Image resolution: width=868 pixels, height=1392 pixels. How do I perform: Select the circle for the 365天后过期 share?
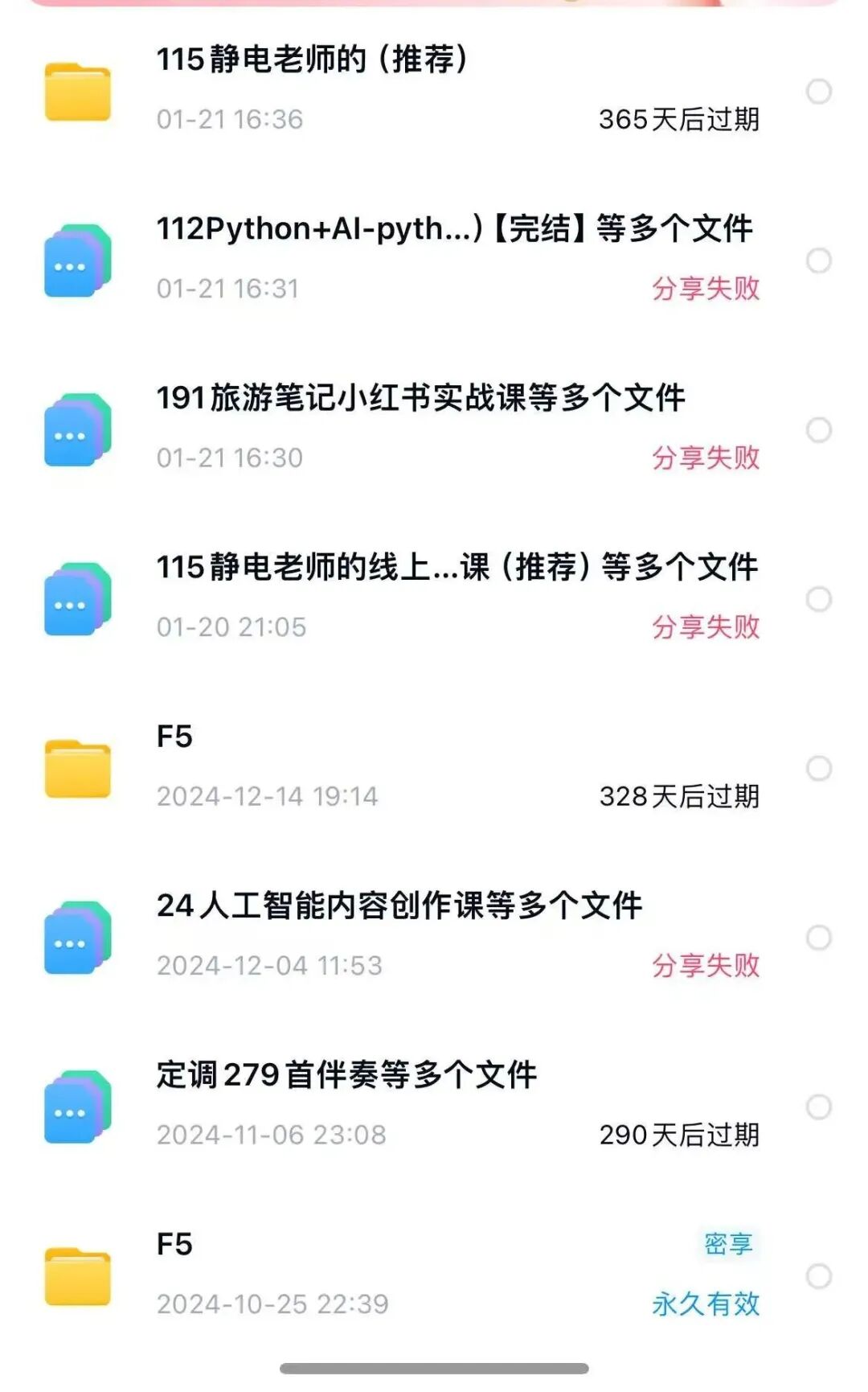(819, 92)
